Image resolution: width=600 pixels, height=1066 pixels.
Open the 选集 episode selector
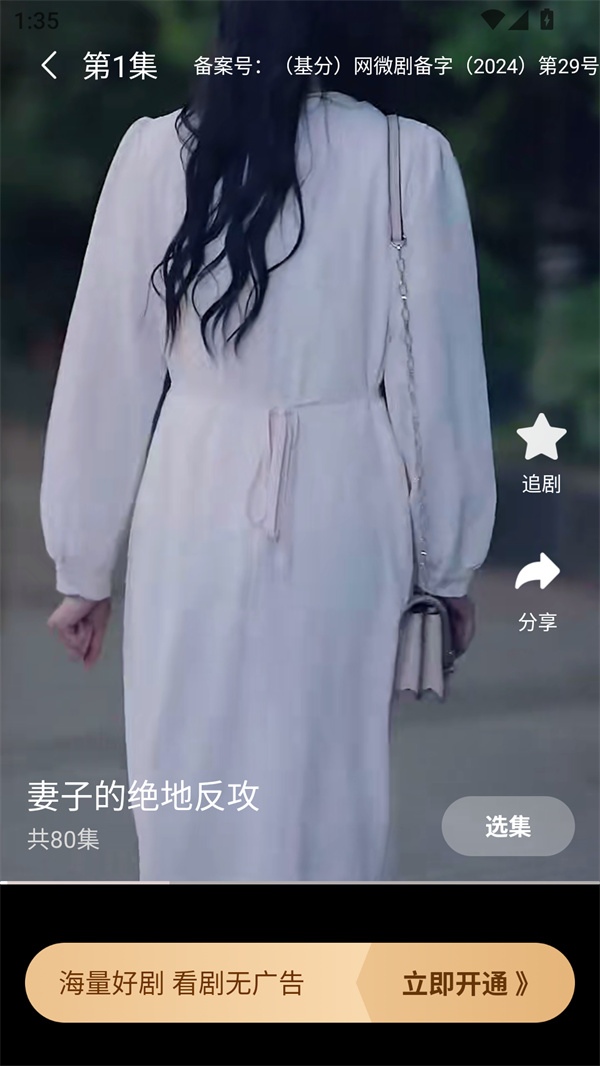[x=508, y=826]
